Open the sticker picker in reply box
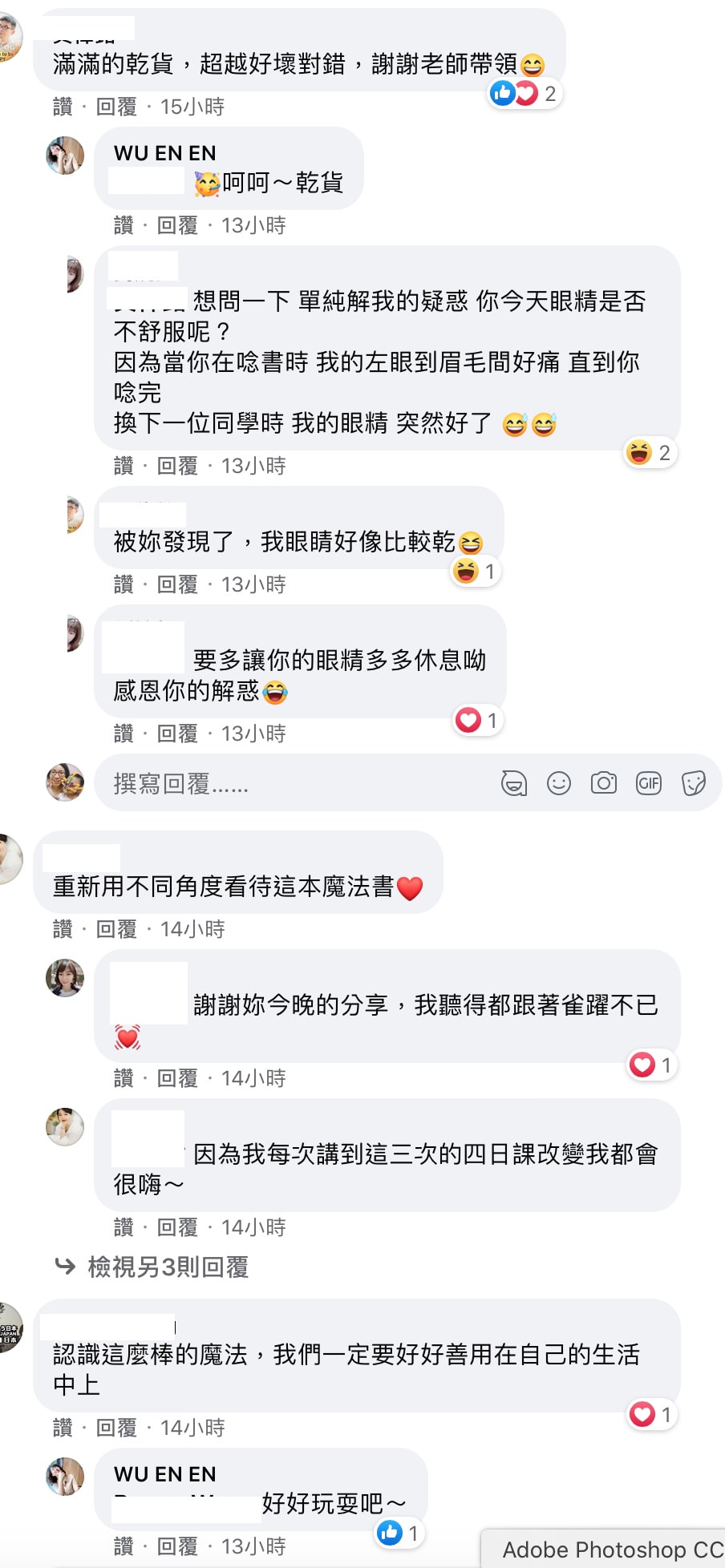This screenshot has height=1568, width=725. point(694,783)
